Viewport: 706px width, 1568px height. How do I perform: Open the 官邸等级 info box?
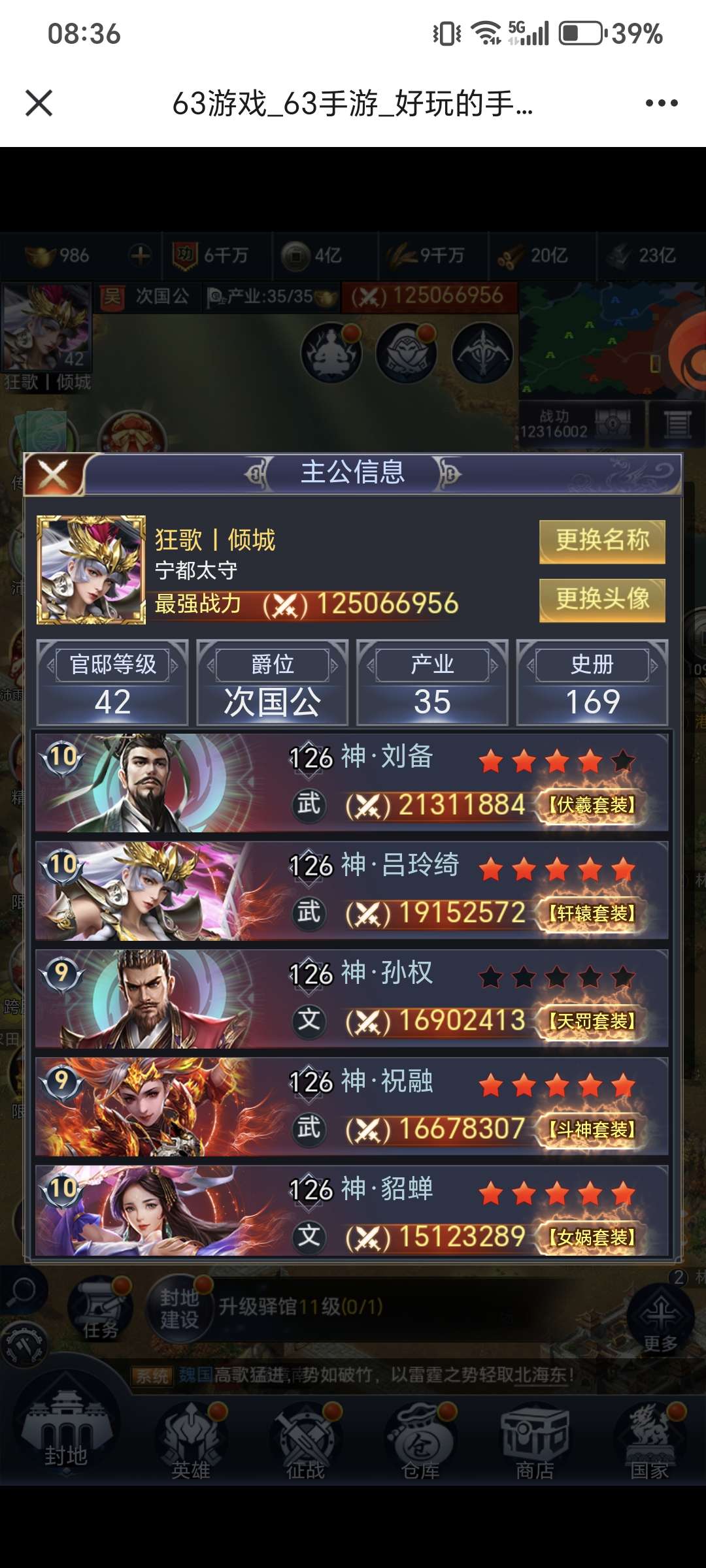[112, 683]
